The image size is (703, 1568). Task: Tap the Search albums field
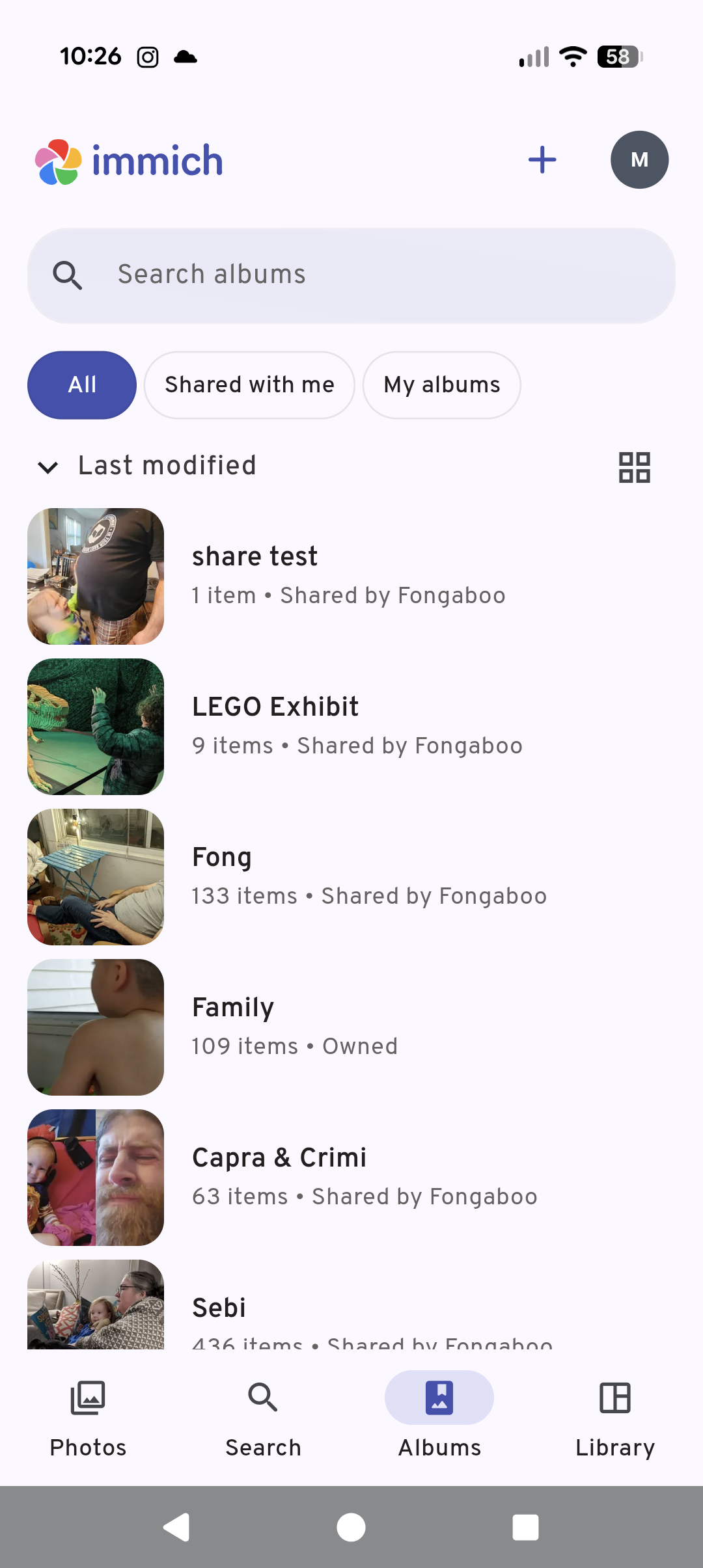351,275
